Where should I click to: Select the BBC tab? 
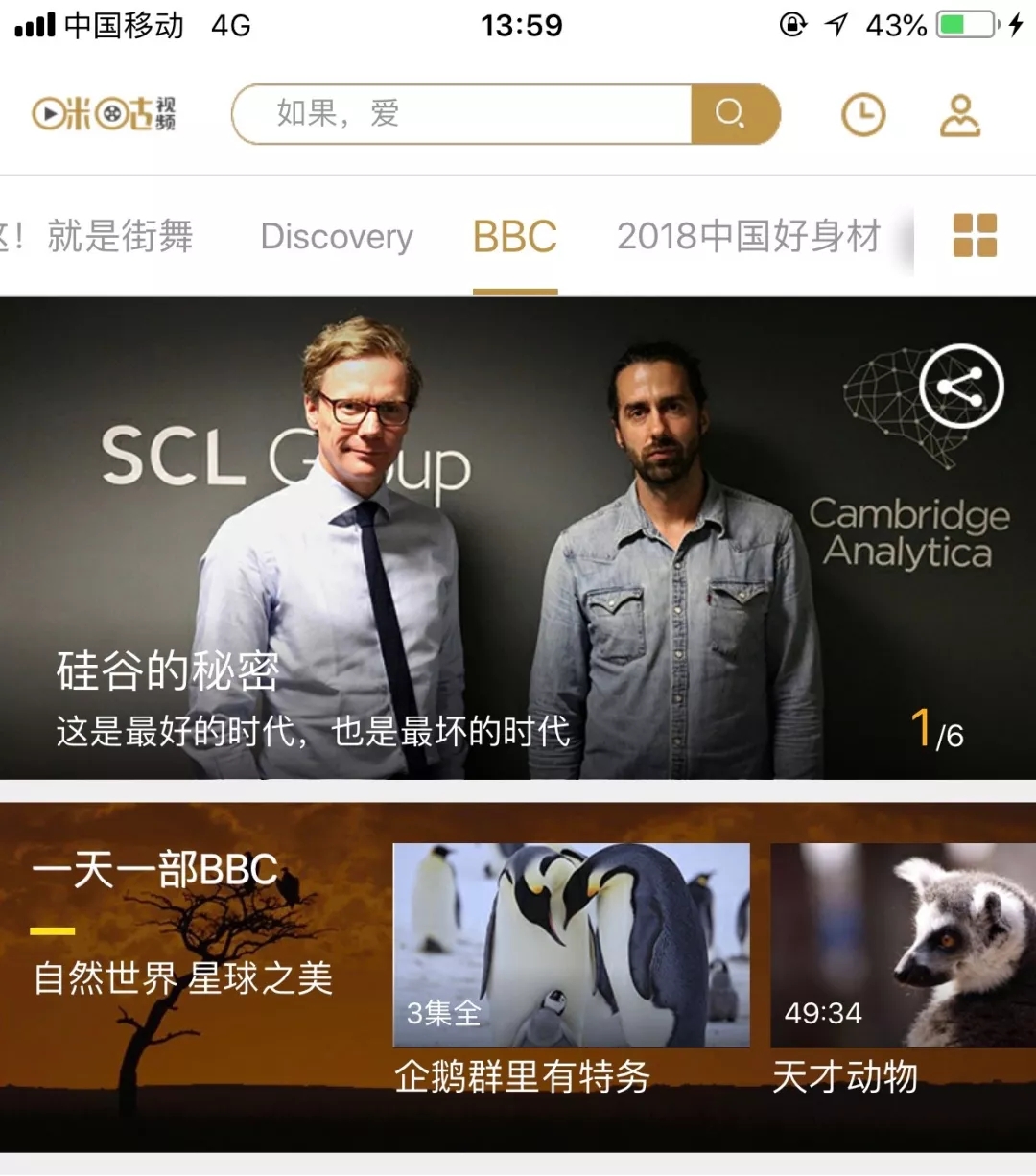(515, 236)
